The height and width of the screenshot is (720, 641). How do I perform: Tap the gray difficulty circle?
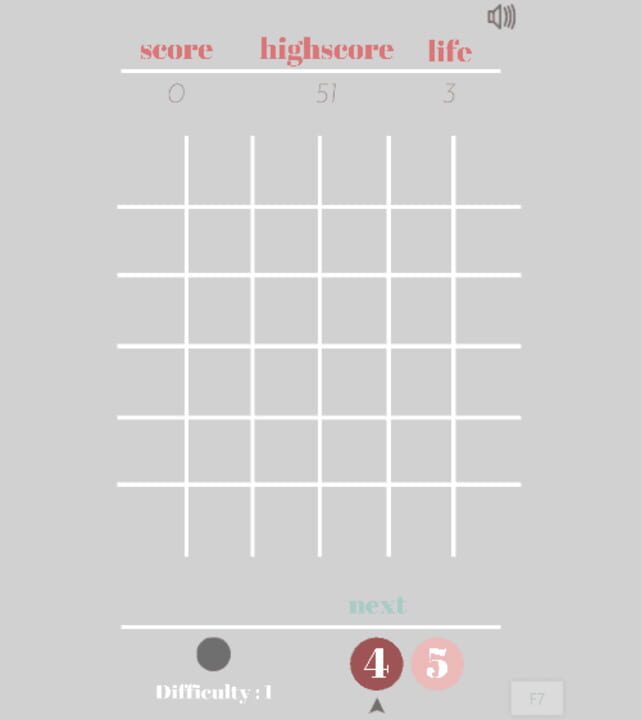[x=213, y=654]
